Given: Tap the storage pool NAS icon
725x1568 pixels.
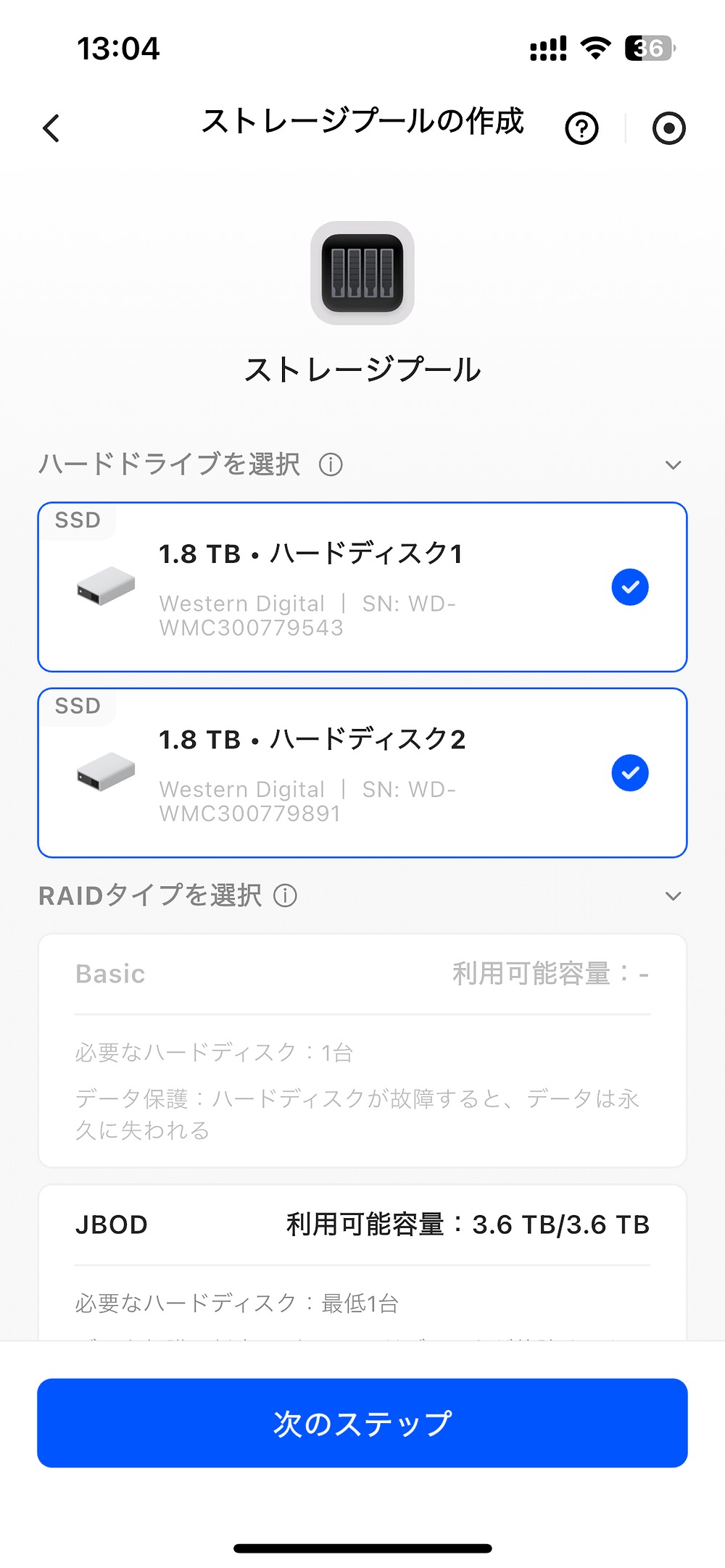Looking at the screenshot, I should pyautogui.click(x=362, y=272).
